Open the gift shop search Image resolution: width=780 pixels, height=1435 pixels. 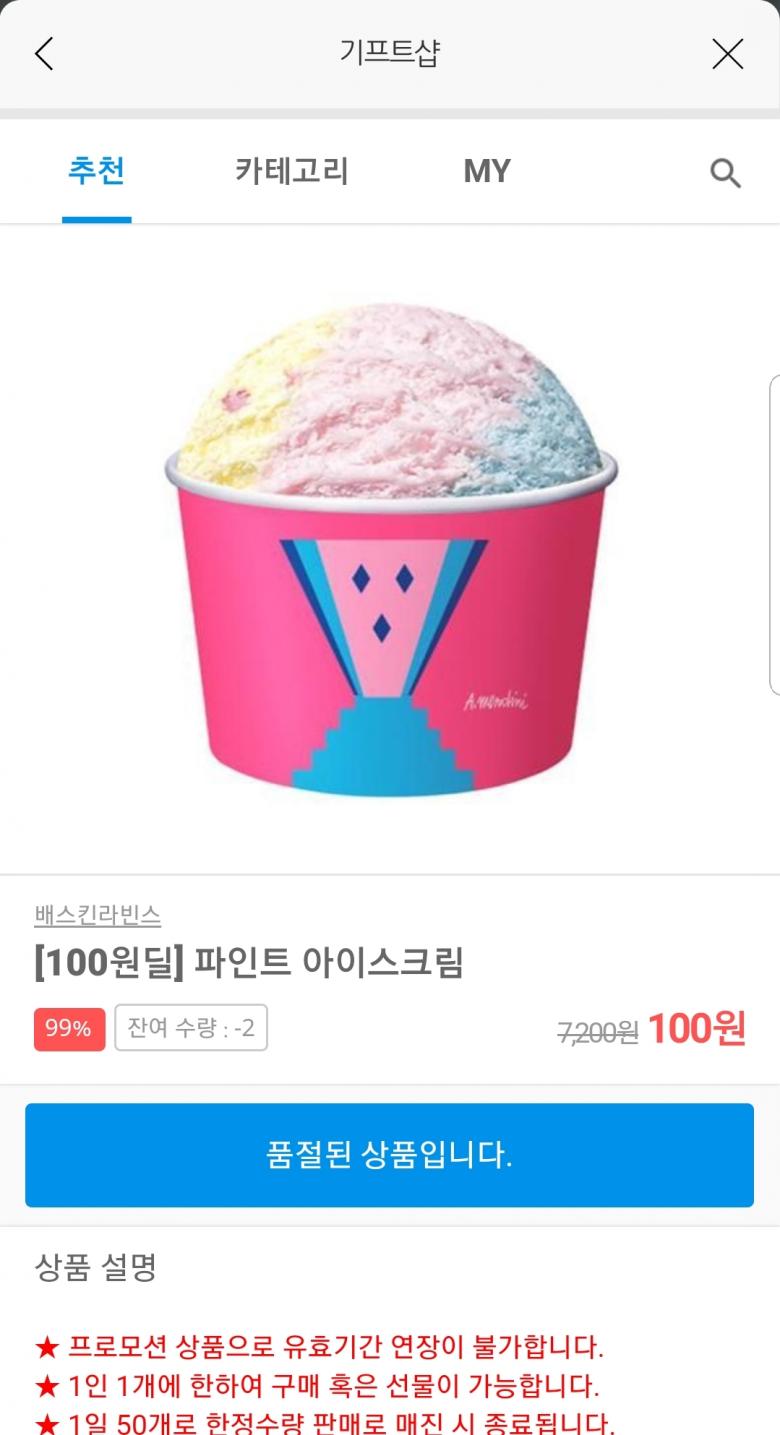725,173
